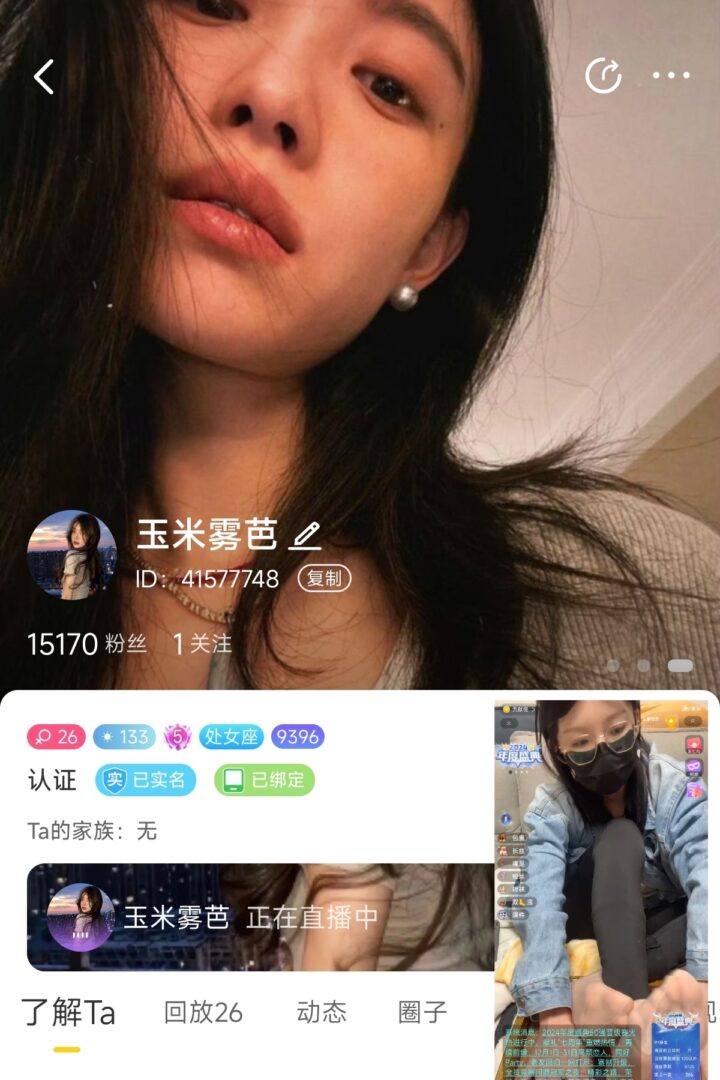This screenshot has height=1080, width=720.
Task: Copy the user ID with 复制
Action: point(324,579)
